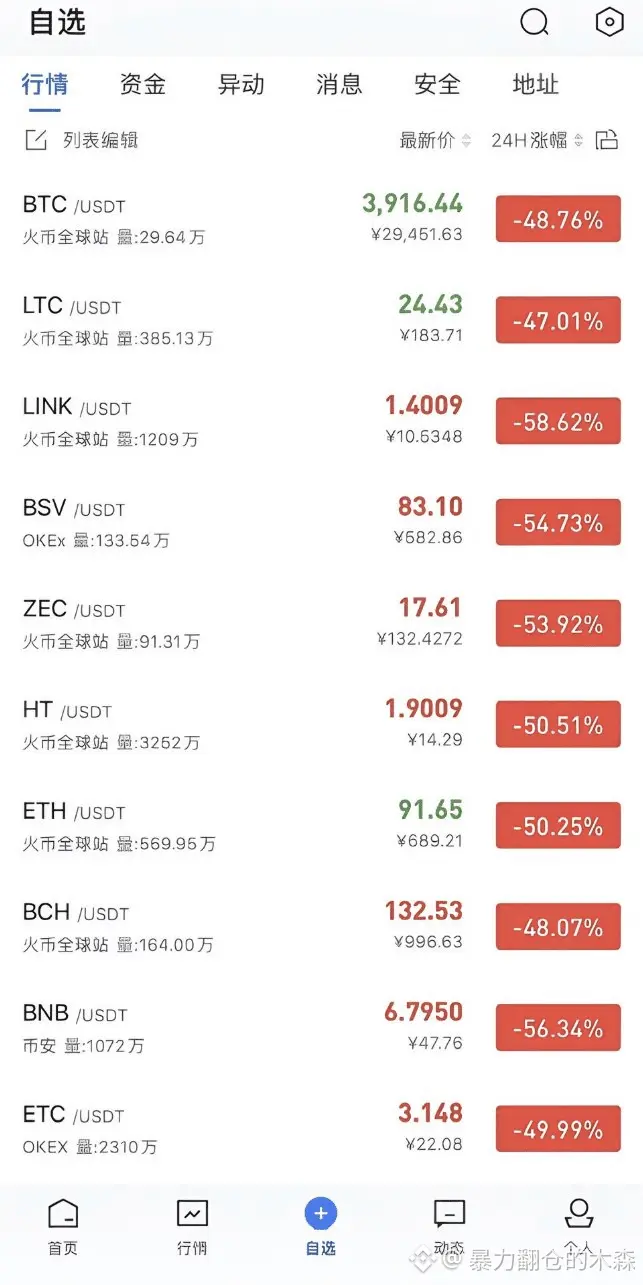Switch to the 资金 tab

pyautogui.click(x=142, y=85)
